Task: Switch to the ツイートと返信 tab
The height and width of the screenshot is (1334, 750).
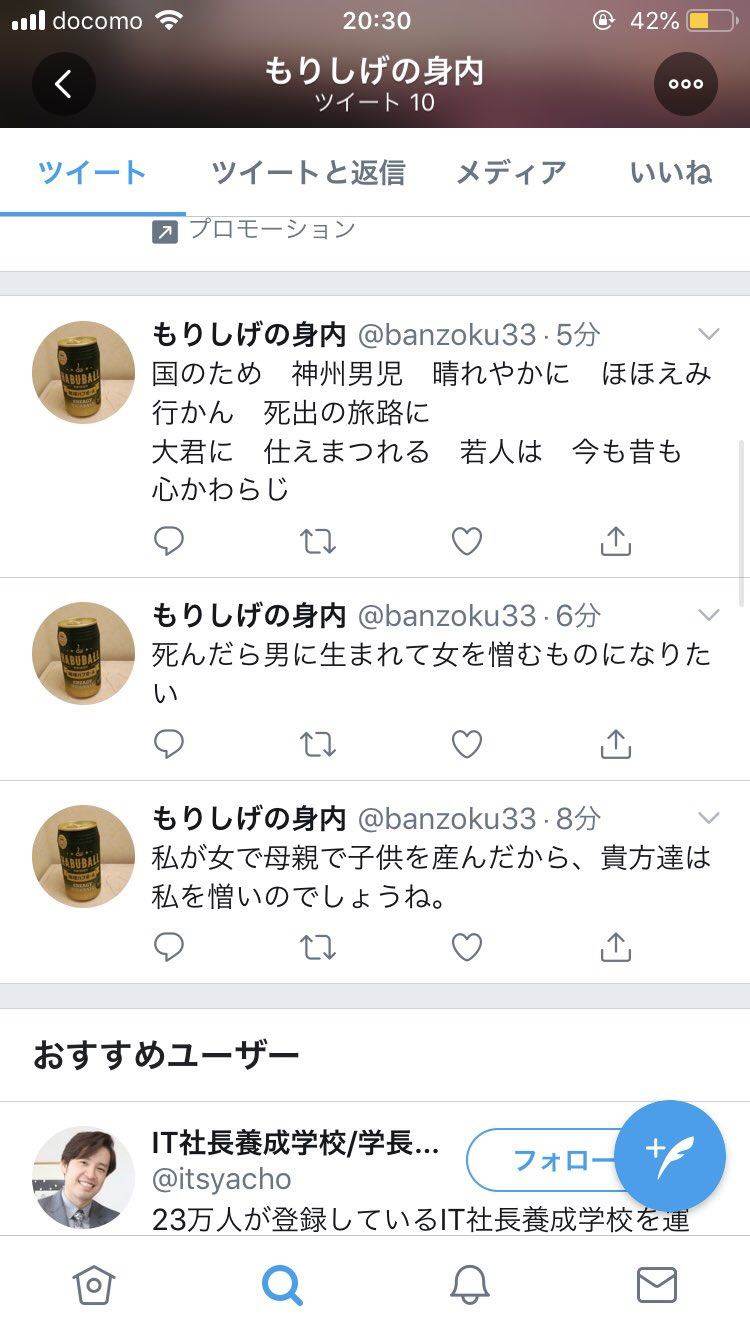Action: pyautogui.click(x=308, y=173)
